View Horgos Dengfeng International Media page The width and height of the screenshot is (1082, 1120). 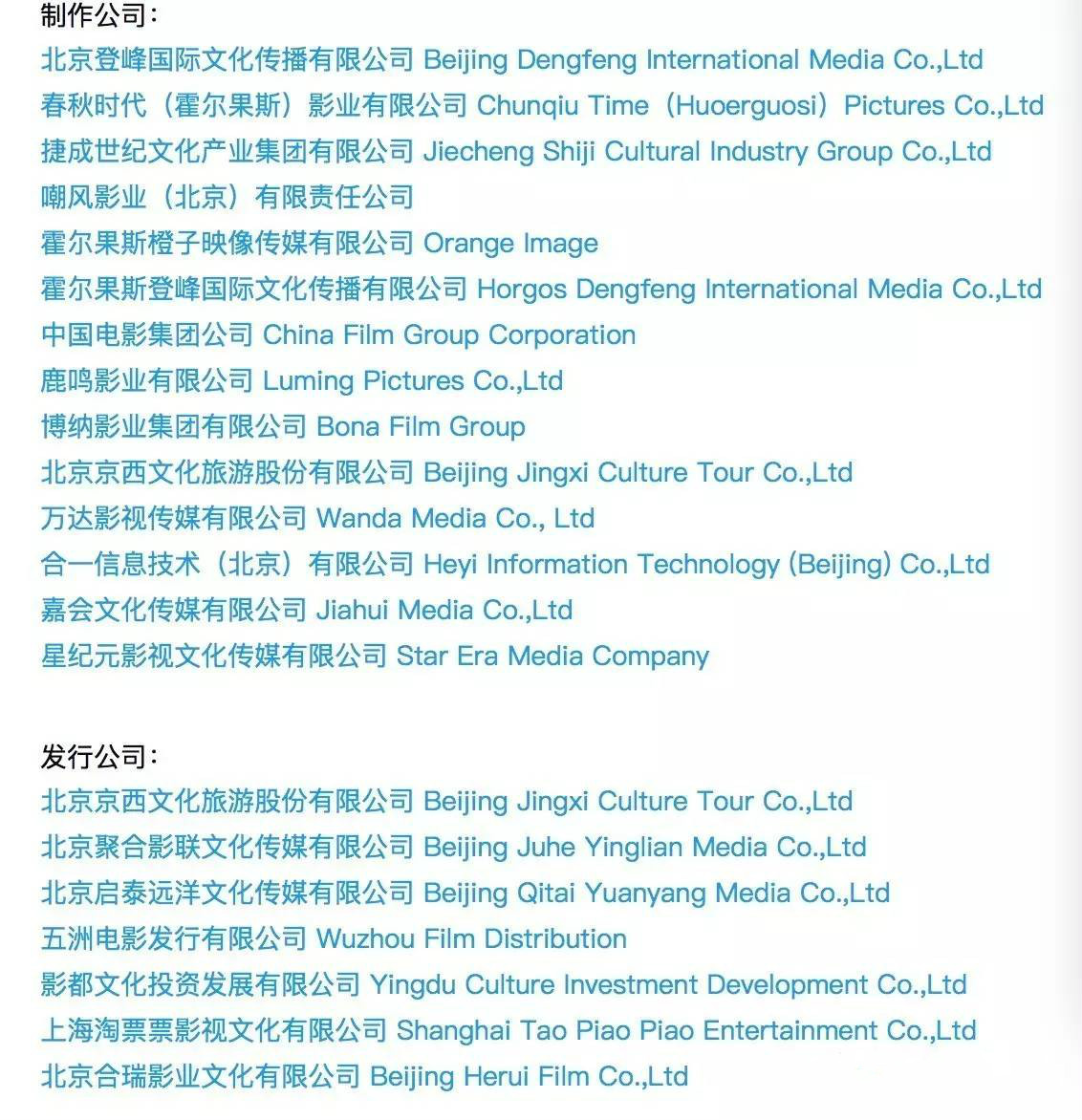(x=540, y=289)
